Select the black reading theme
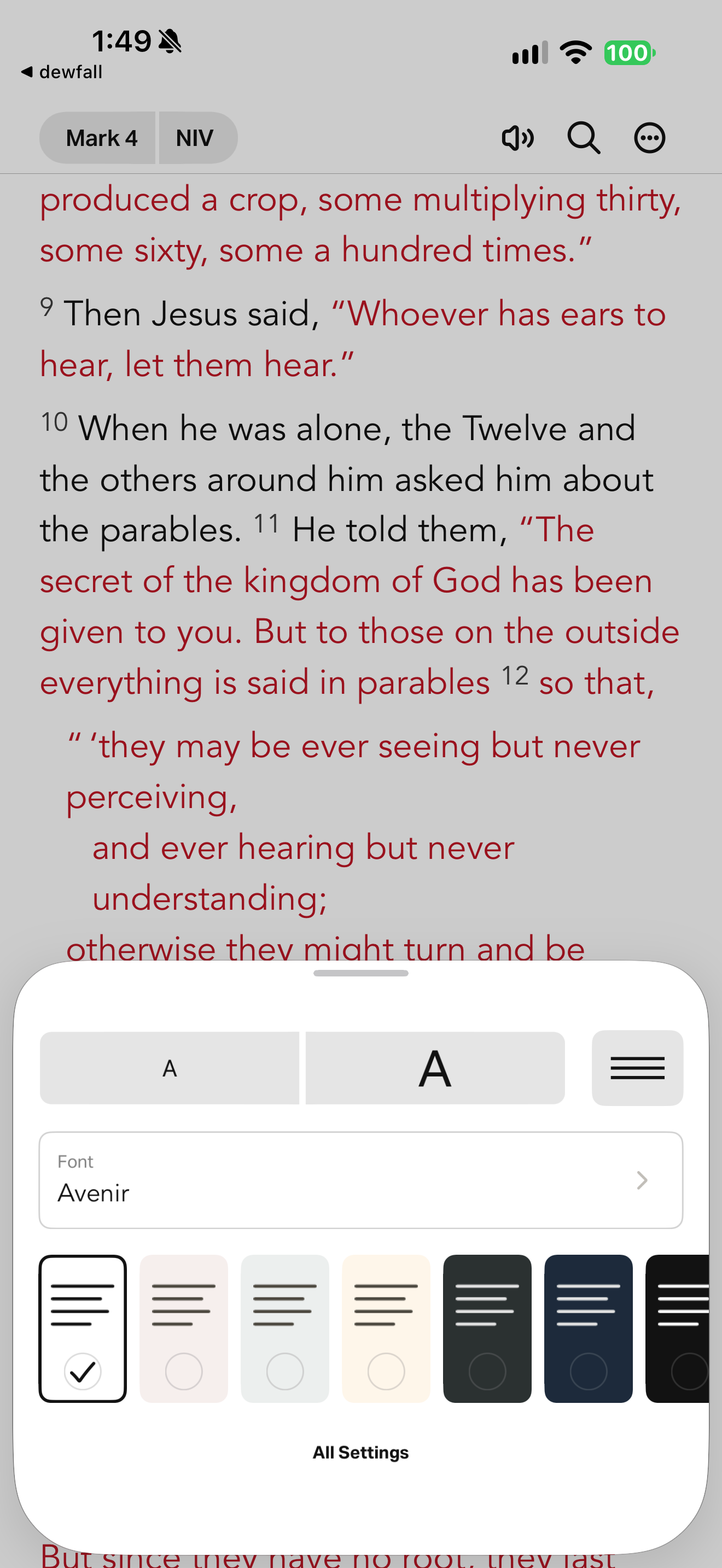 (x=678, y=1328)
